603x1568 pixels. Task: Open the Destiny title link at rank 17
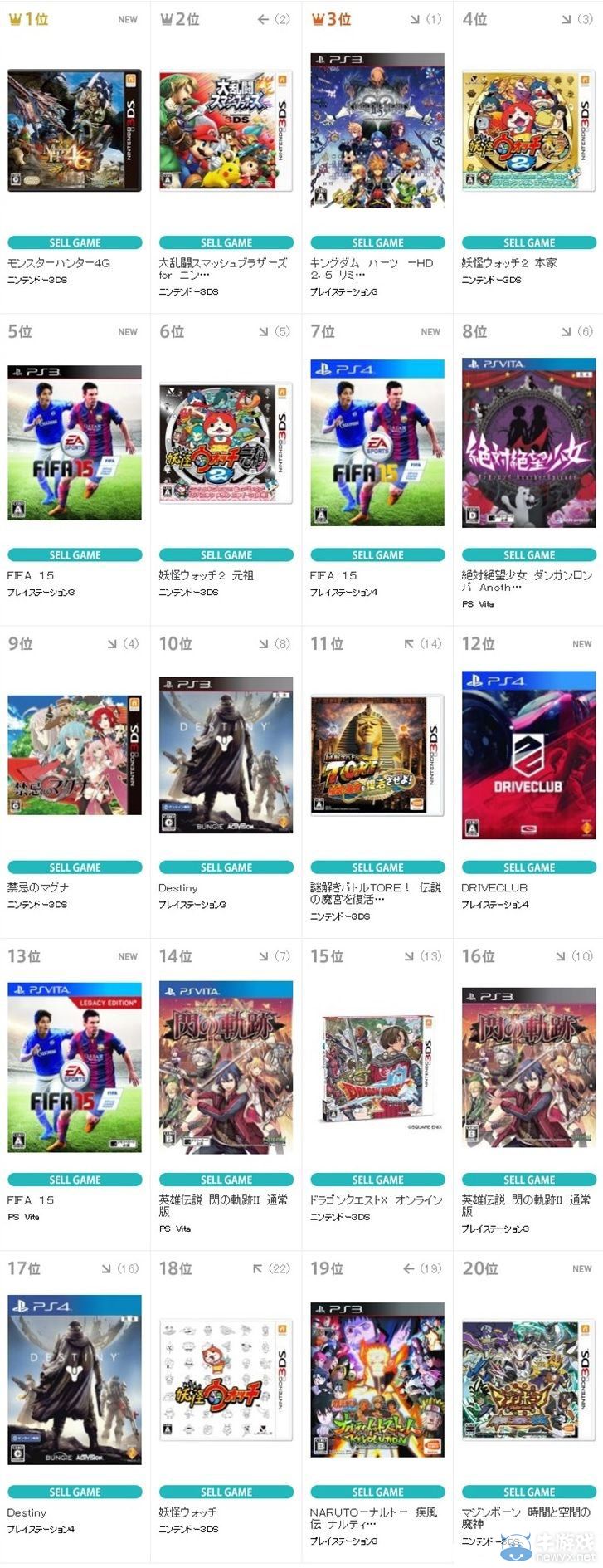tap(26, 1512)
